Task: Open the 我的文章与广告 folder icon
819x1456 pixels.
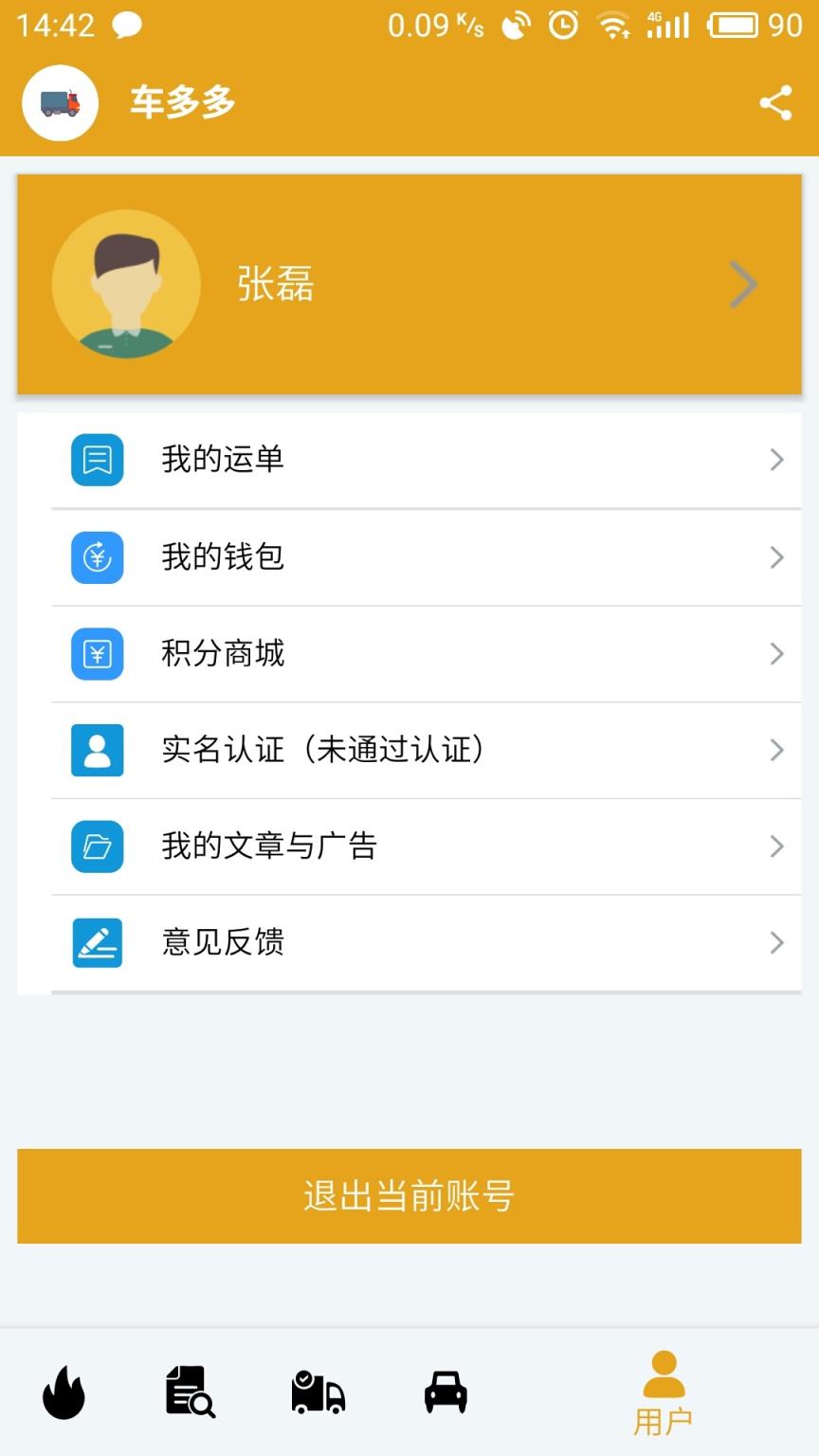Action: tap(97, 846)
